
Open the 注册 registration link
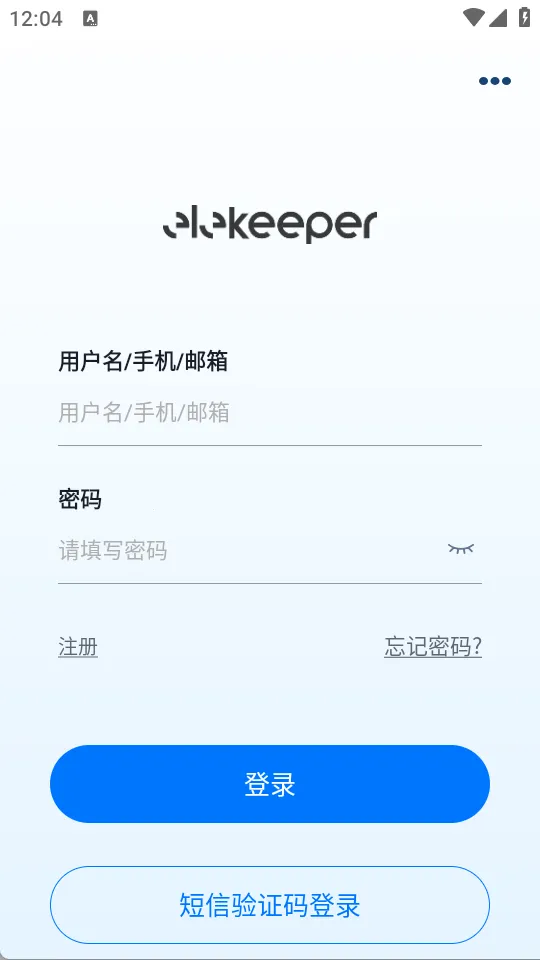[78, 647]
